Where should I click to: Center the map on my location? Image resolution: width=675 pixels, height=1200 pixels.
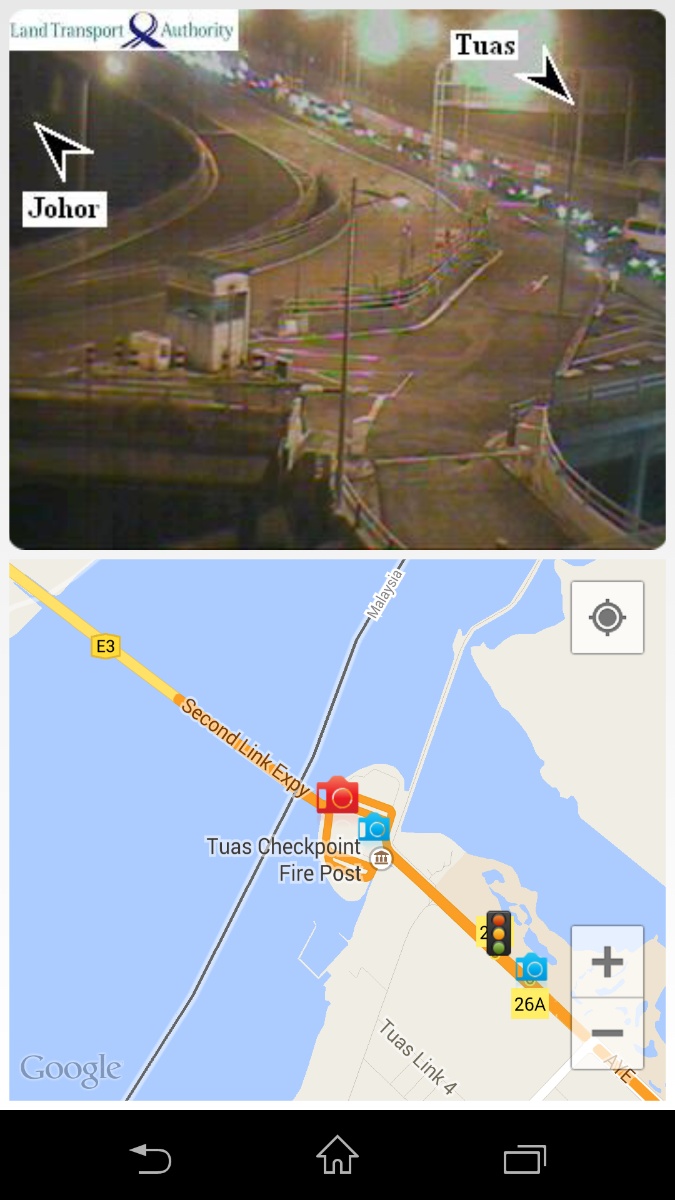(x=607, y=618)
